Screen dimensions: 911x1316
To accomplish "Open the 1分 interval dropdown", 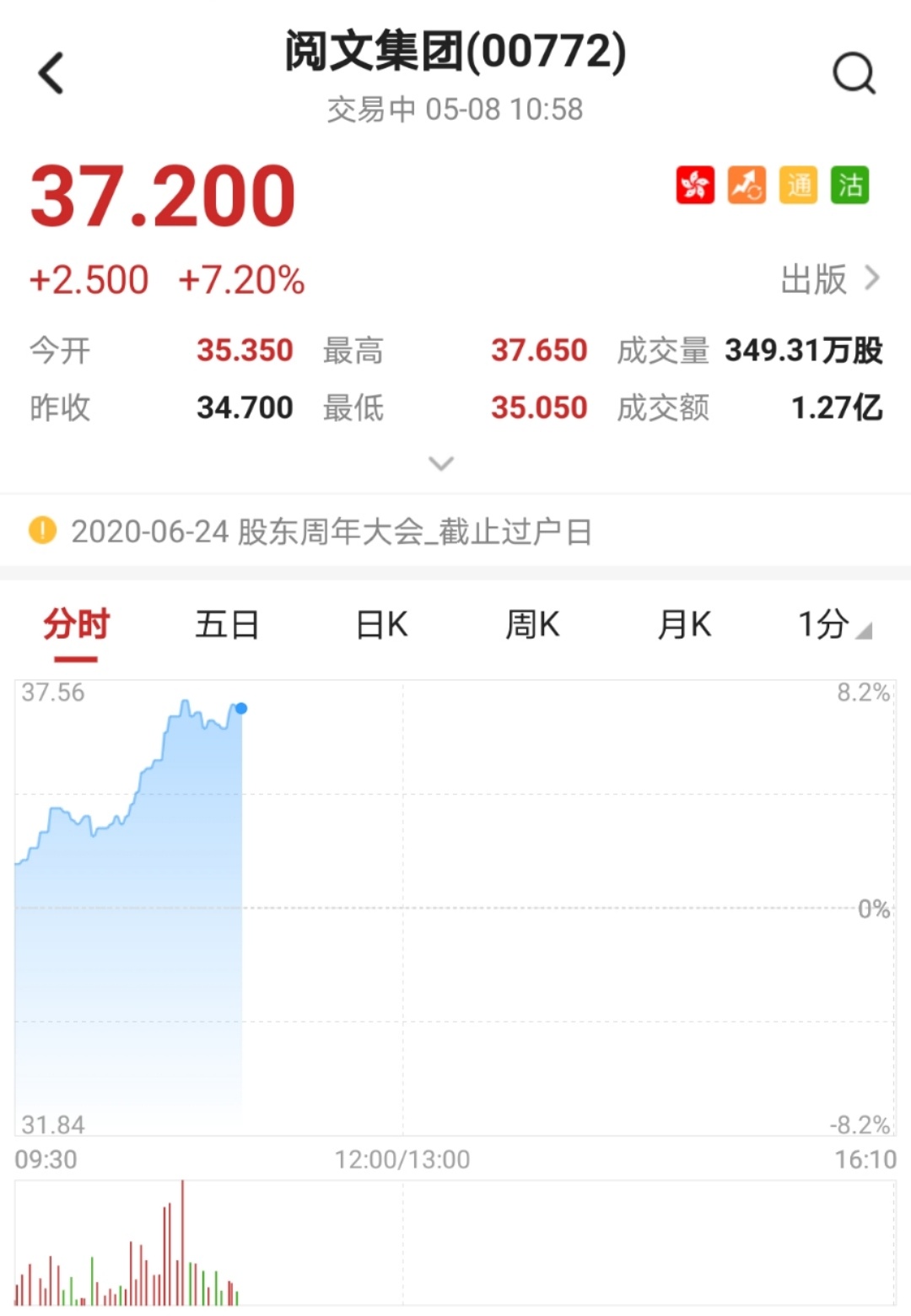I will click(x=834, y=625).
